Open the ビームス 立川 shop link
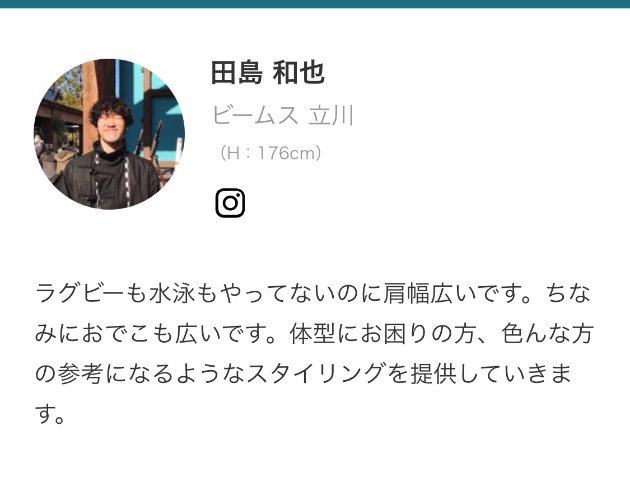The width and height of the screenshot is (630, 483). pos(282,115)
